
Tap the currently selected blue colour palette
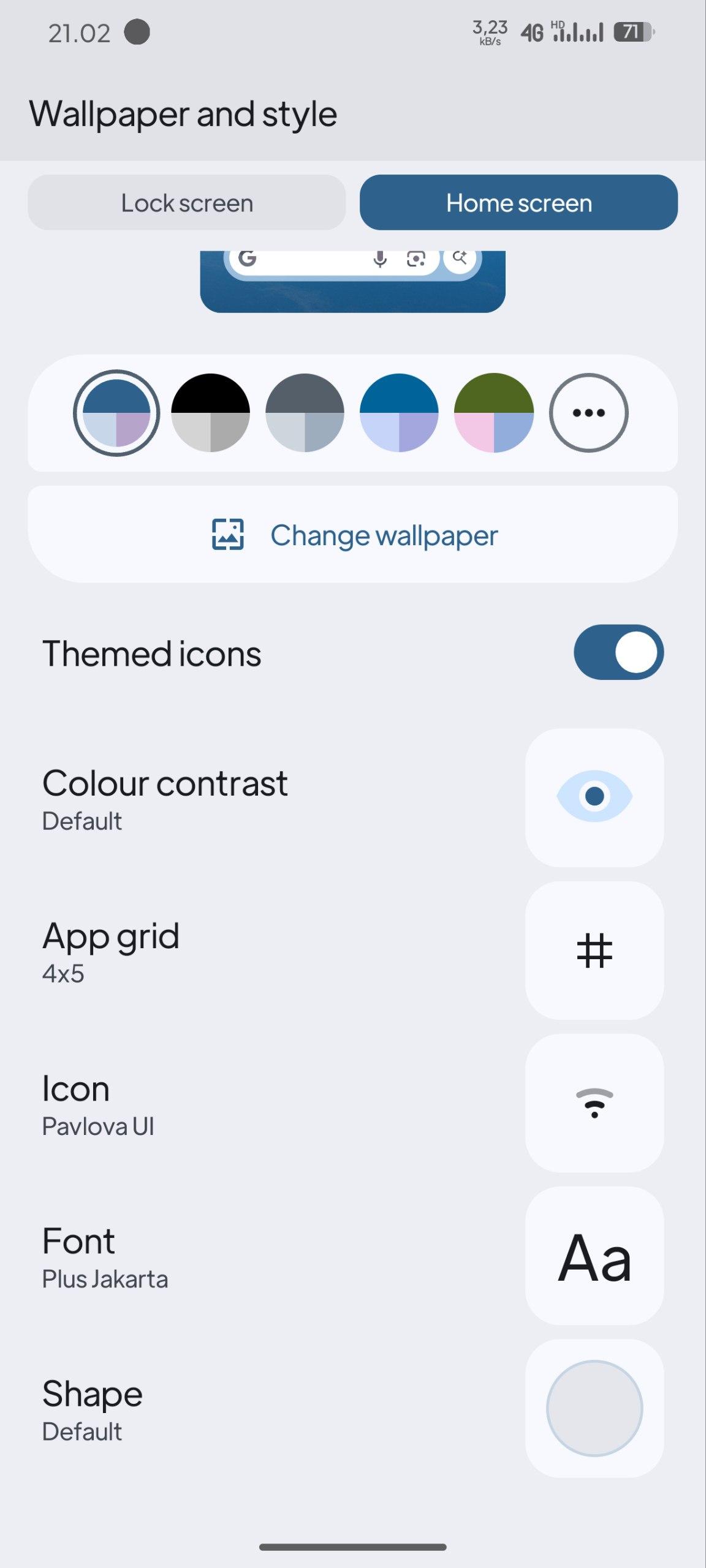tap(116, 413)
